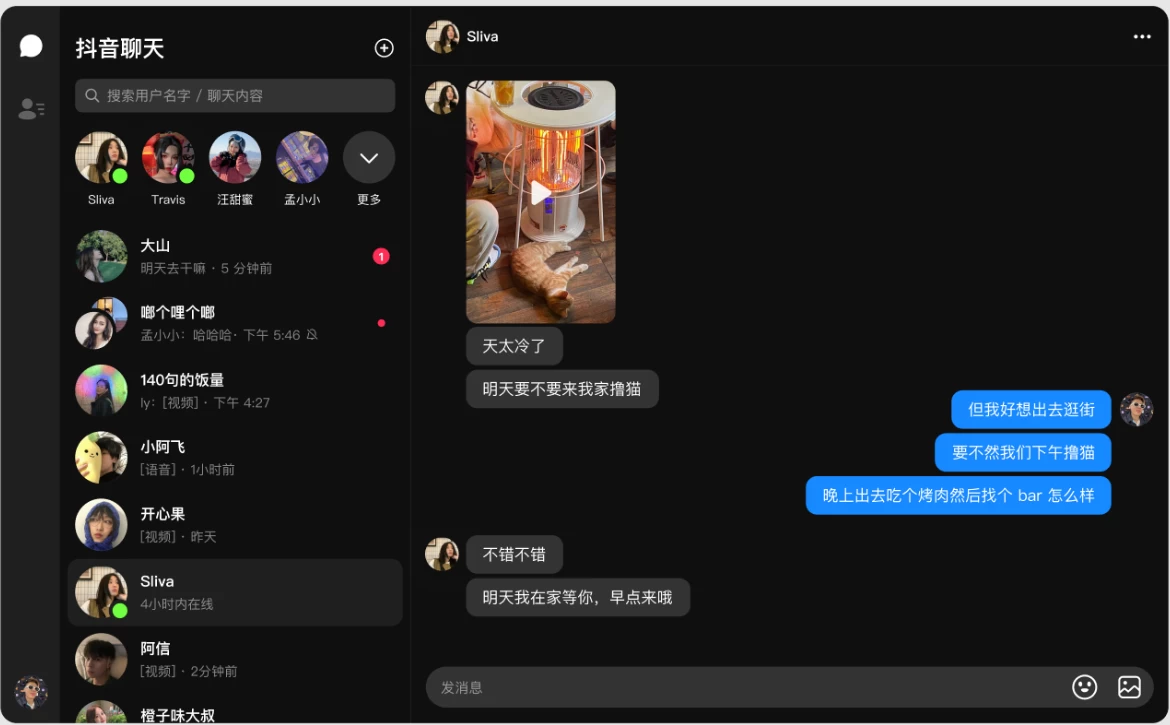The image size is (1170, 725).
Task: Play the video sent by Sliva
Action: click(x=540, y=193)
